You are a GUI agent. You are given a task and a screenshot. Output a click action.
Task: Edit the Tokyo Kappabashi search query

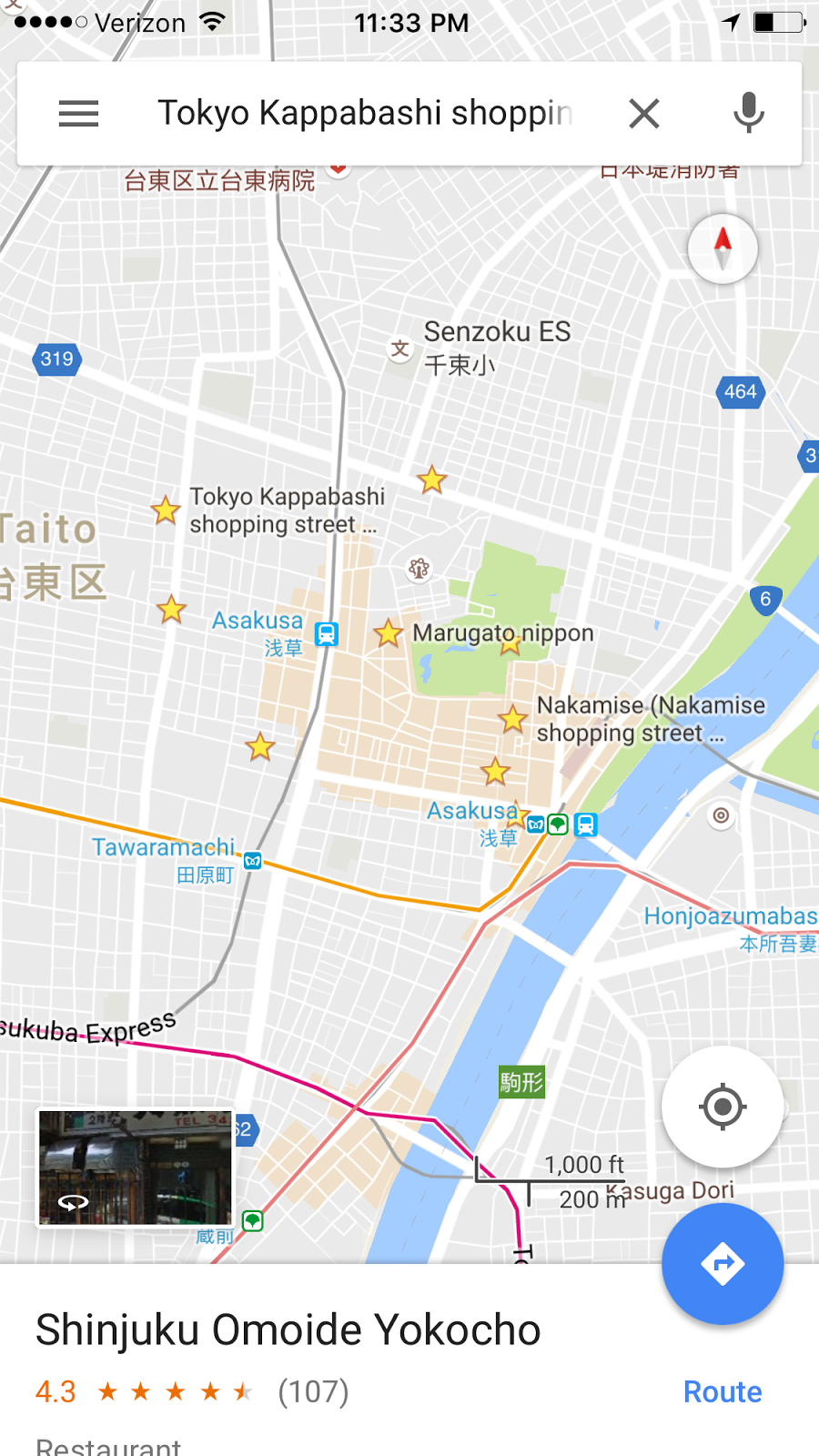click(x=364, y=114)
